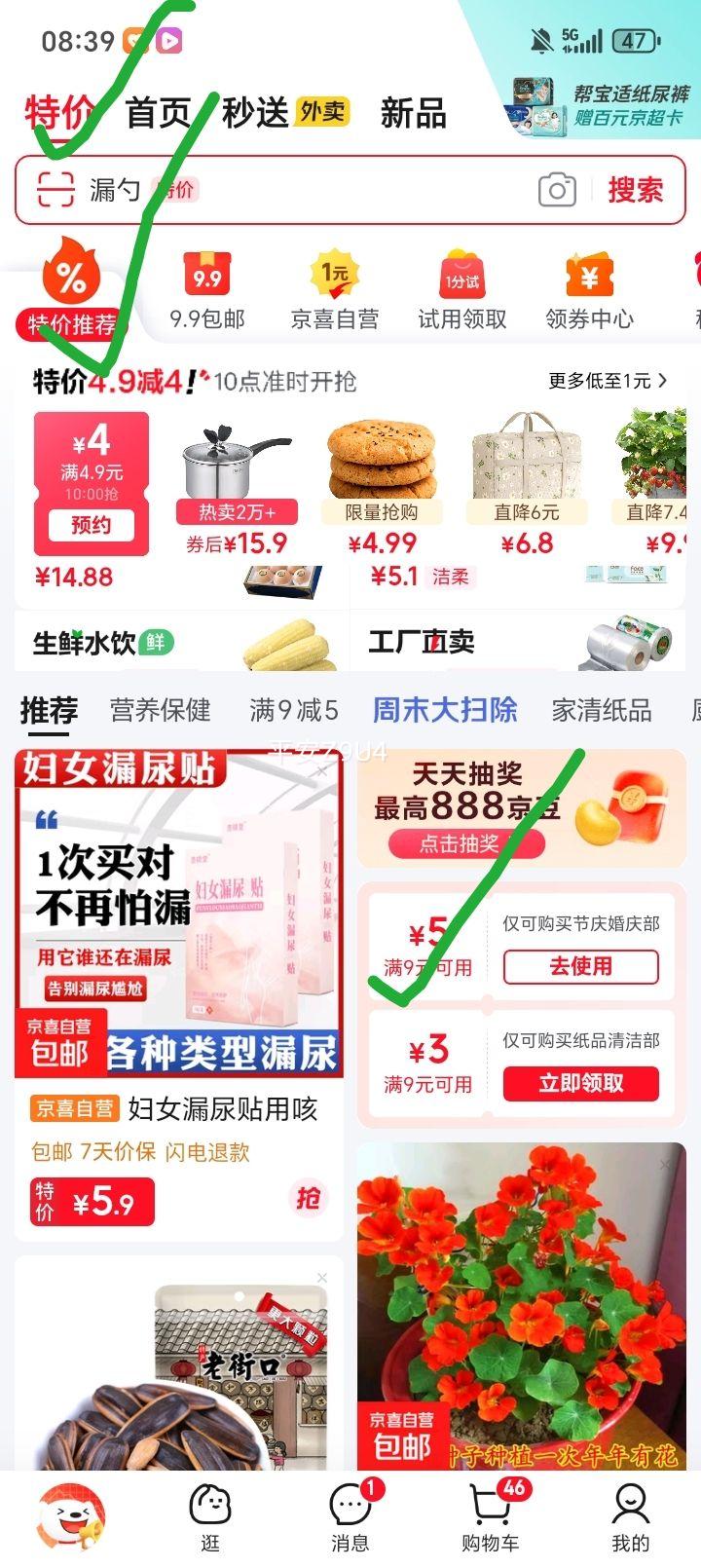
Task: Click 立即领取 on the ¥3 coupon
Action: (x=580, y=1084)
